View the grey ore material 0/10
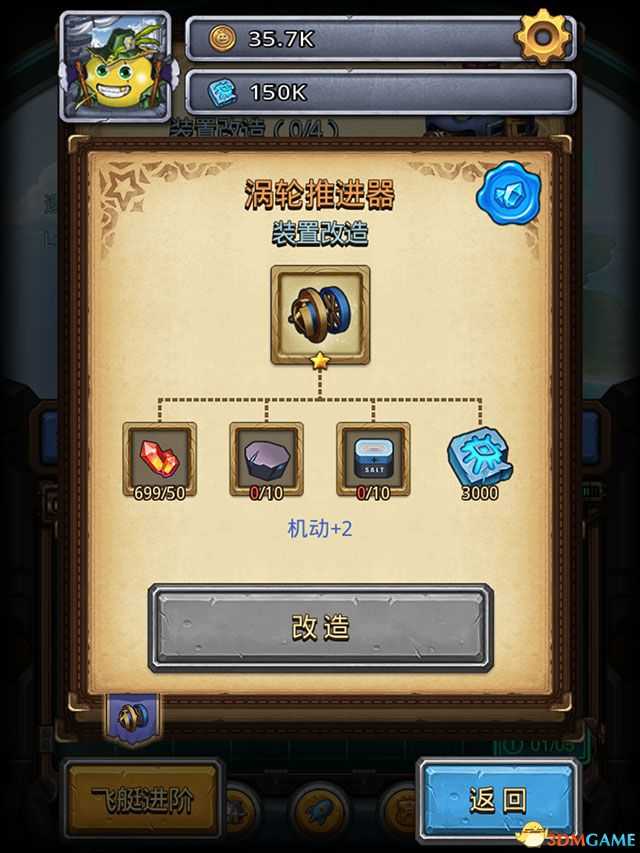This screenshot has height=853, width=640. click(266, 459)
